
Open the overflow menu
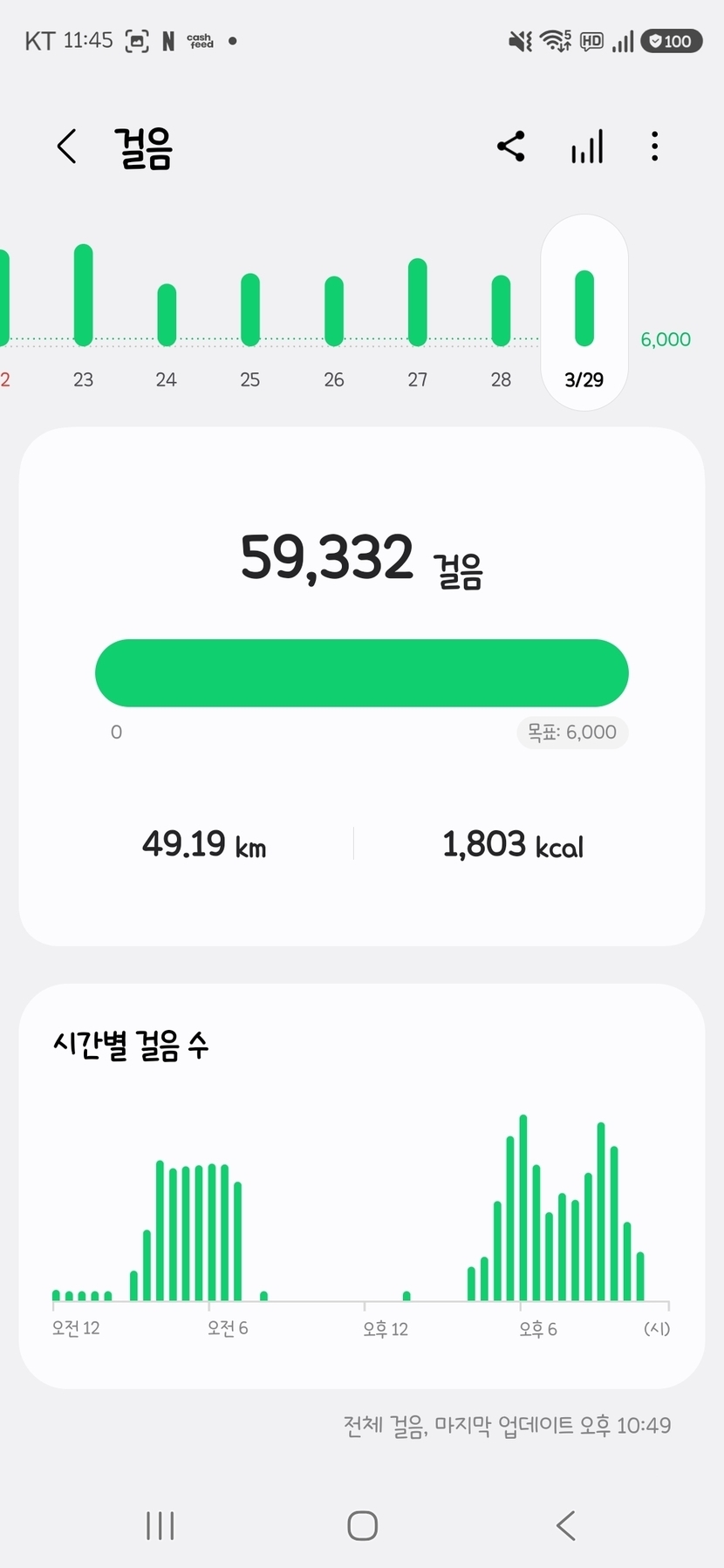[654, 147]
